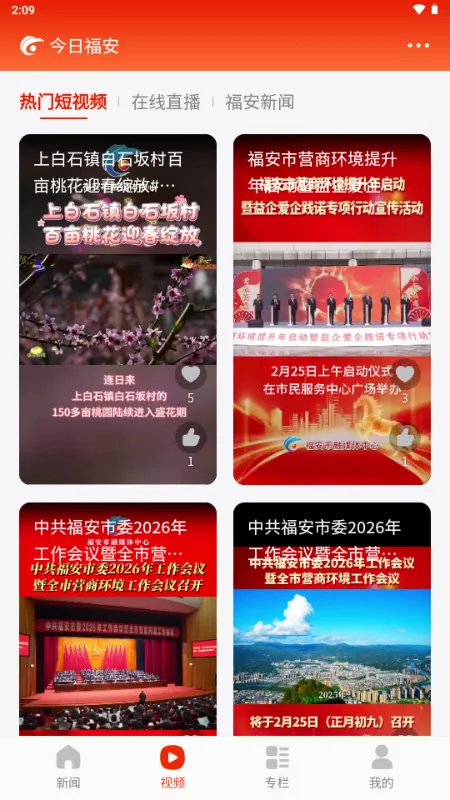The image size is (450, 800).
Task: Tap the heart on the 福安市营商环境提升 video
Action: (405, 374)
